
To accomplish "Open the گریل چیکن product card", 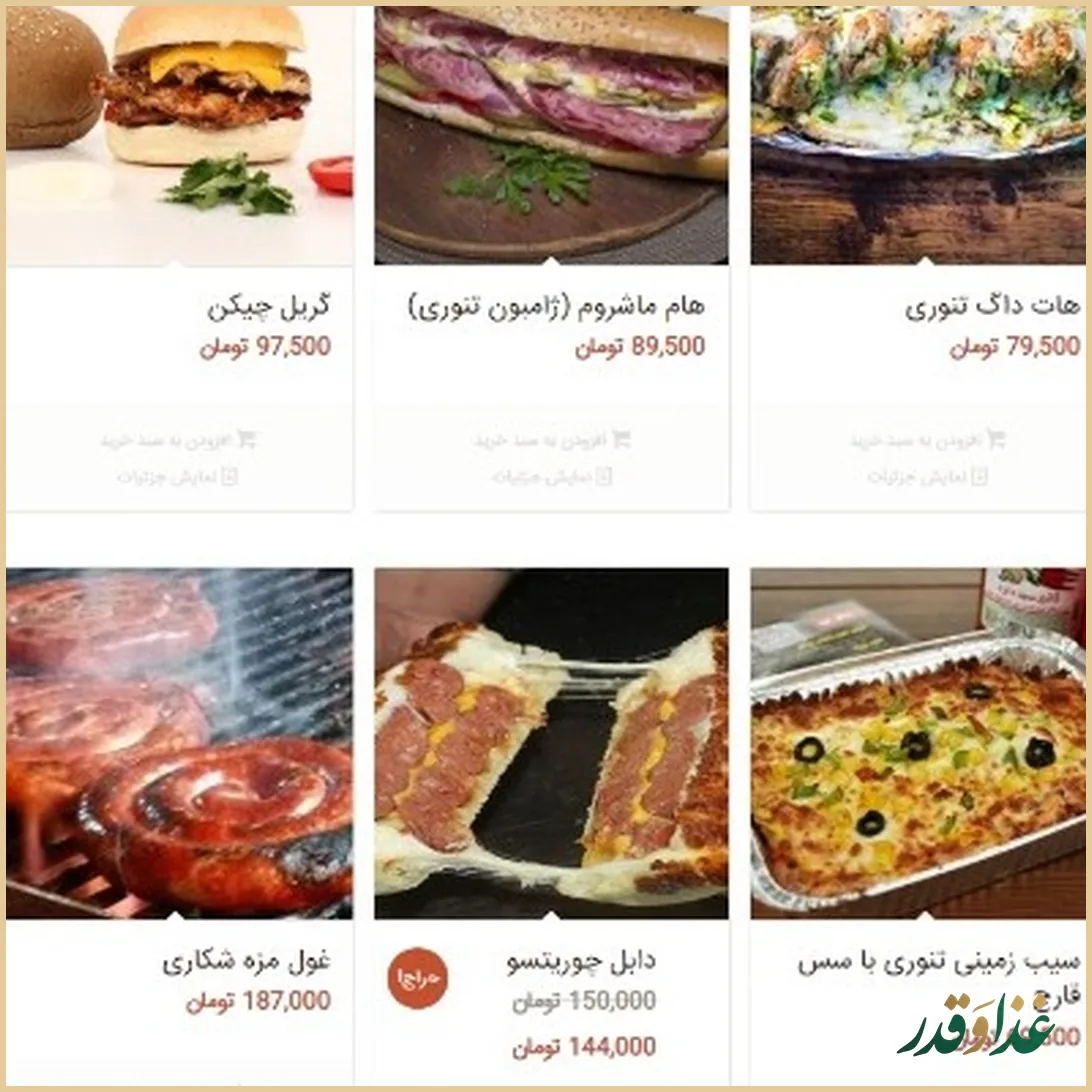I will pyautogui.click(x=268, y=307).
